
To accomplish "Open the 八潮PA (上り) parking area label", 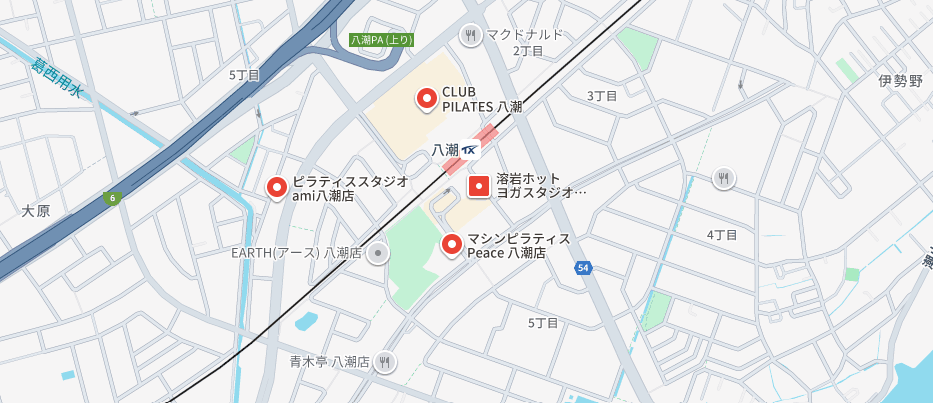I will point(382,40).
